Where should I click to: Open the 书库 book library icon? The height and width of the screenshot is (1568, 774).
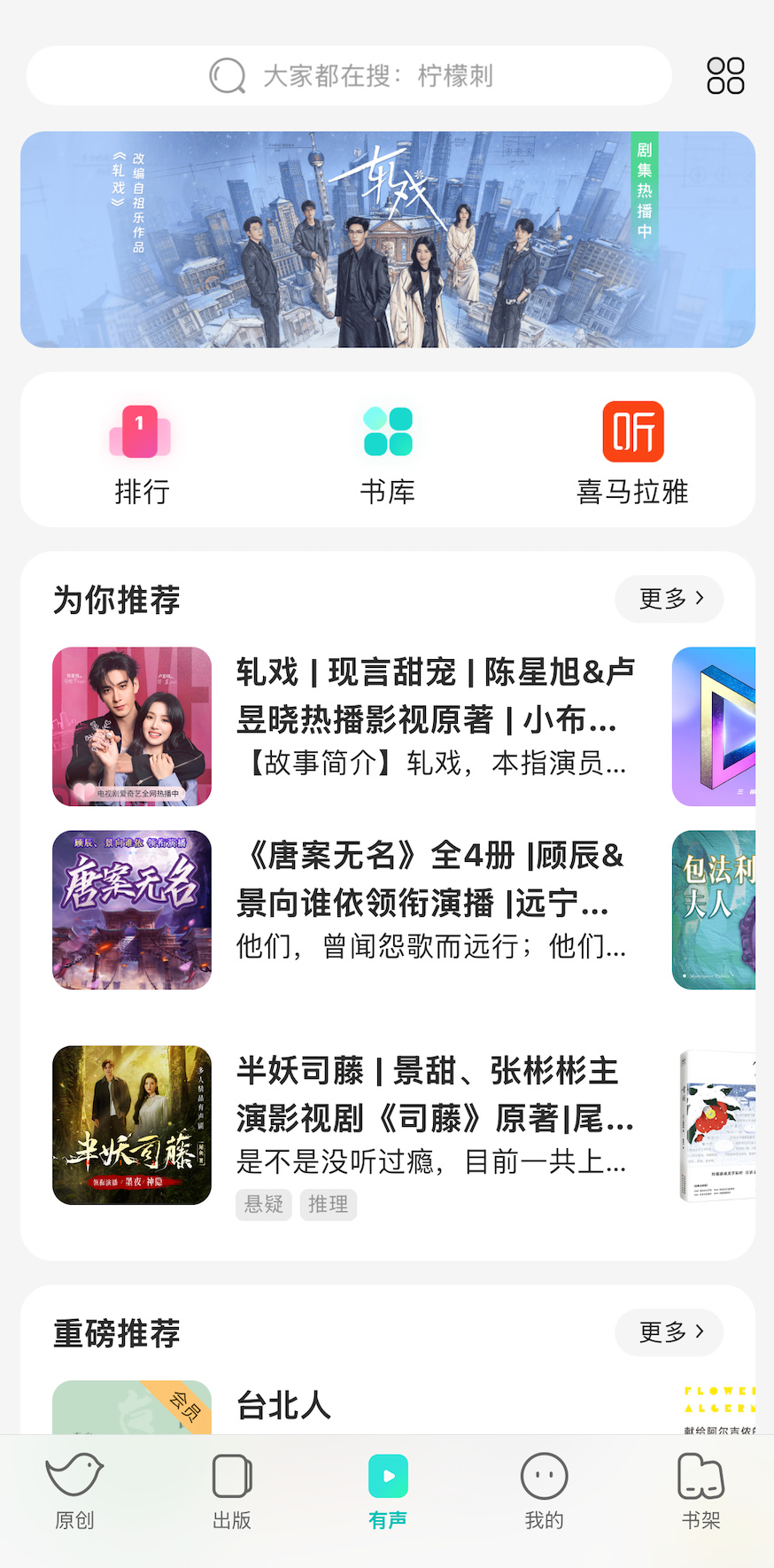(387, 432)
